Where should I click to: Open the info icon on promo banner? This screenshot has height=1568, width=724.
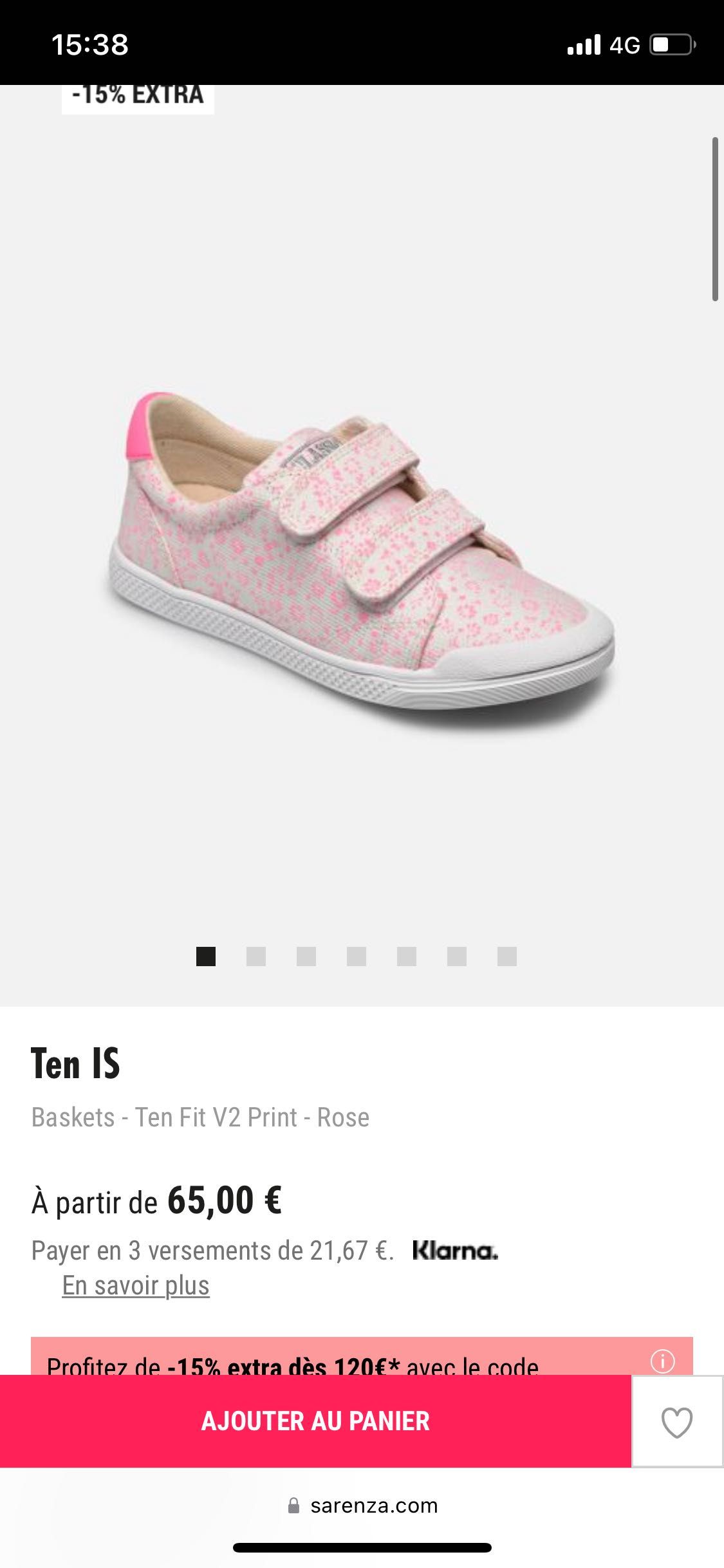pos(662,1360)
